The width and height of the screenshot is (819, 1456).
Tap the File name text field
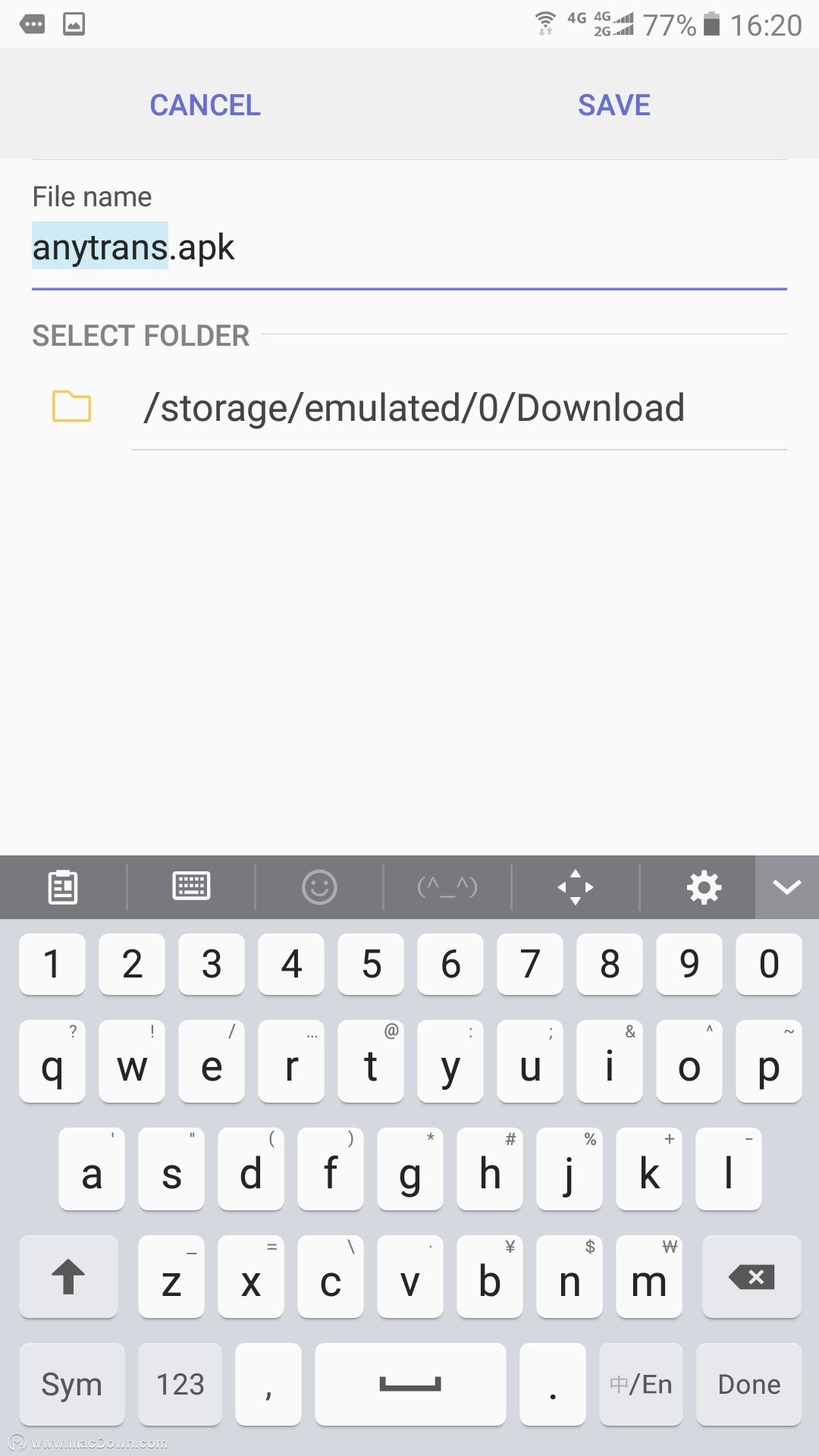click(x=409, y=248)
